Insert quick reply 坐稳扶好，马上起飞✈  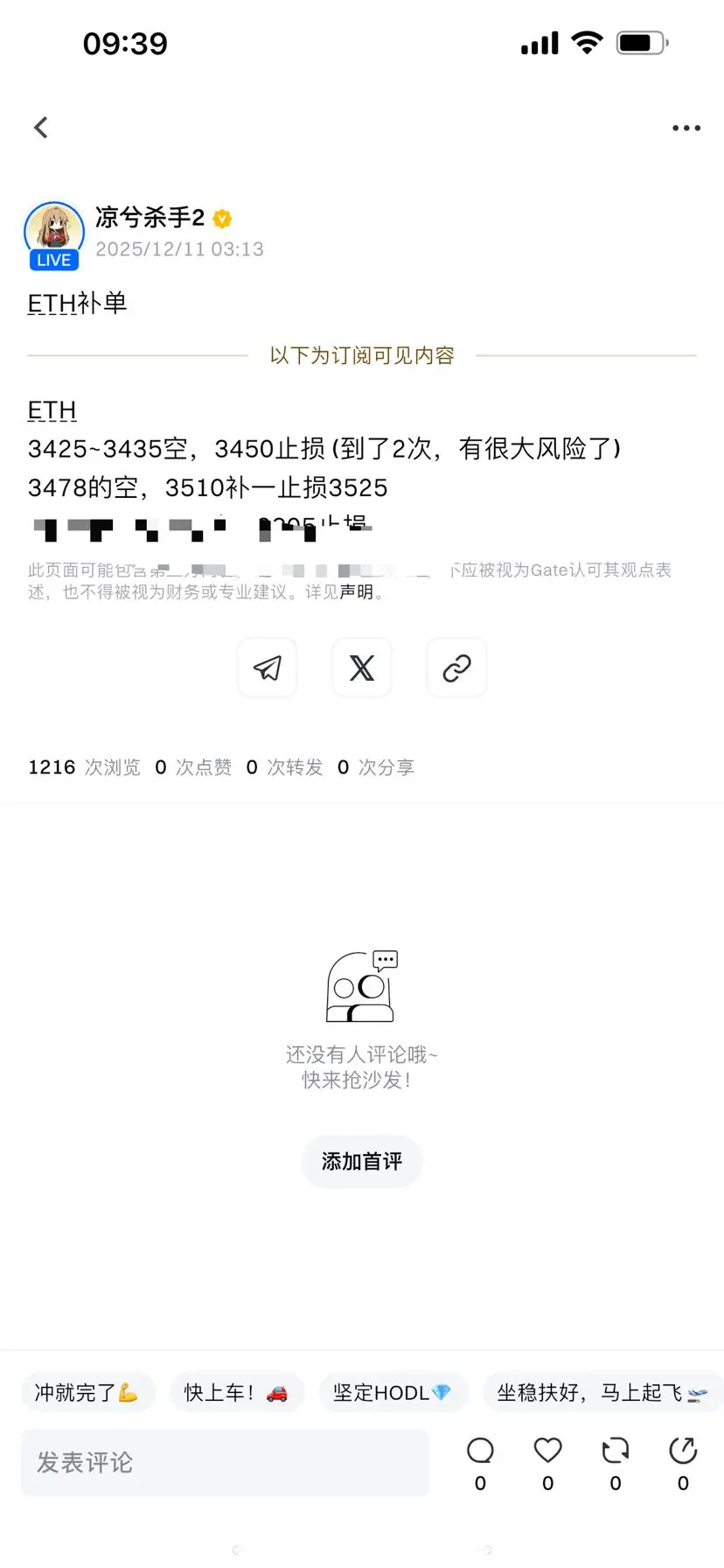602,1392
